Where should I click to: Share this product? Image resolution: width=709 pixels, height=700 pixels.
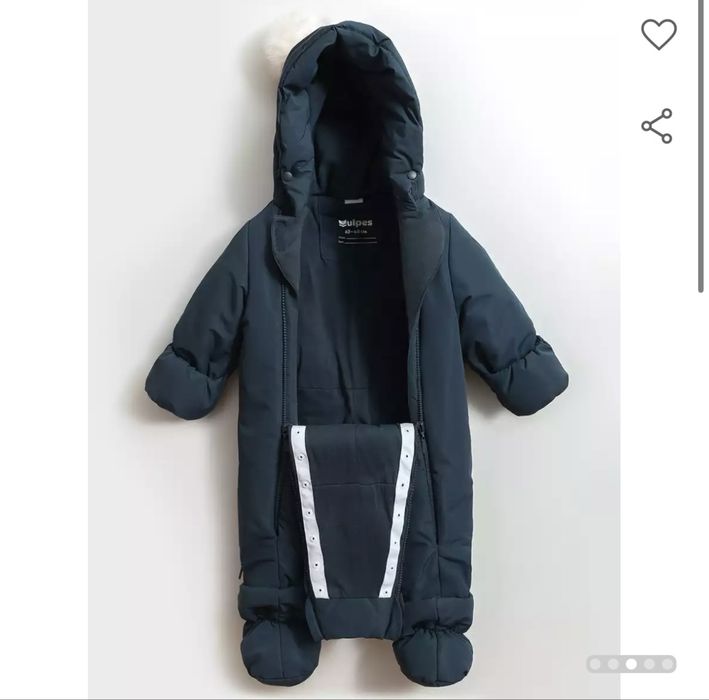(x=657, y=126)
